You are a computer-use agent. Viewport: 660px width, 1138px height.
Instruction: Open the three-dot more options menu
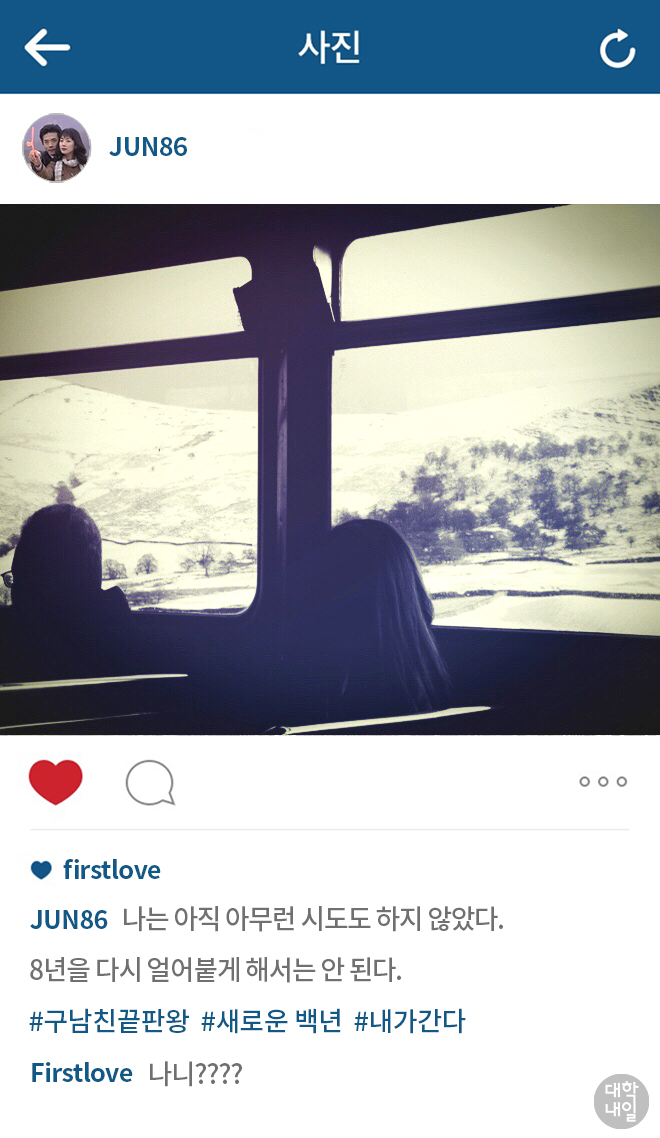(603, 782)
